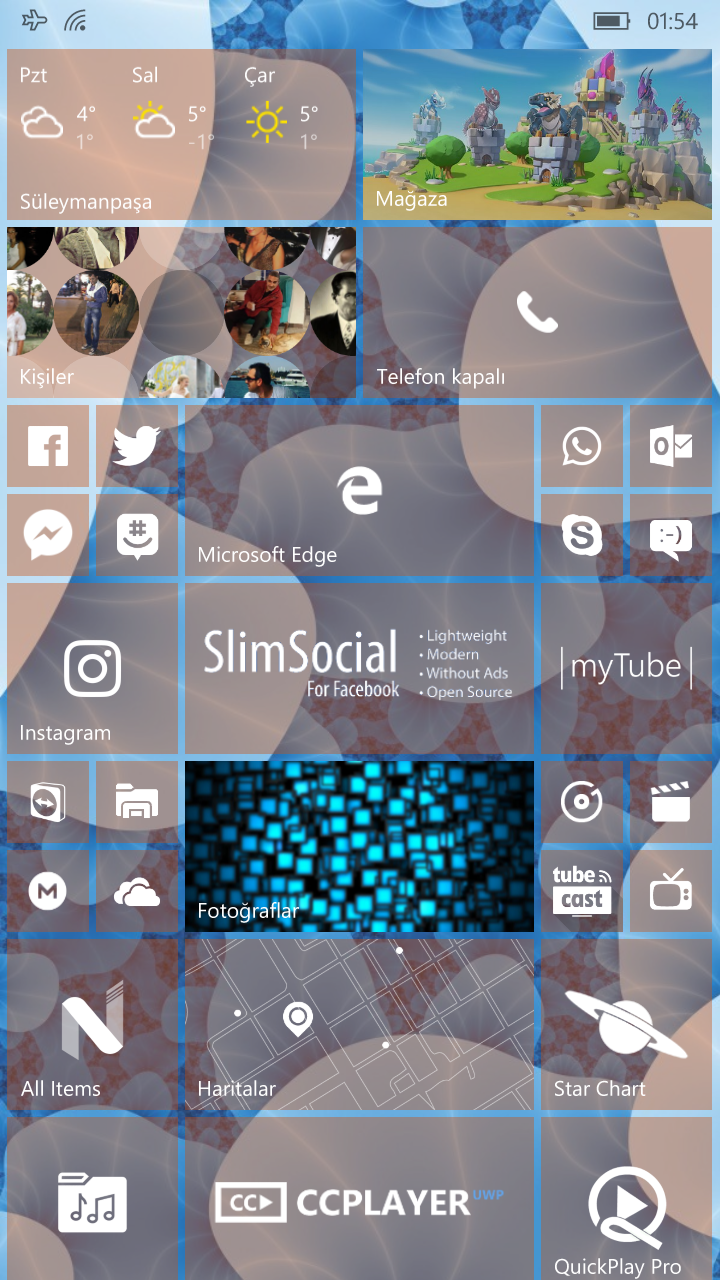Launch Skype
Image resolution: width=720 pixels, height=1280 pixels.
coord(582,534)
